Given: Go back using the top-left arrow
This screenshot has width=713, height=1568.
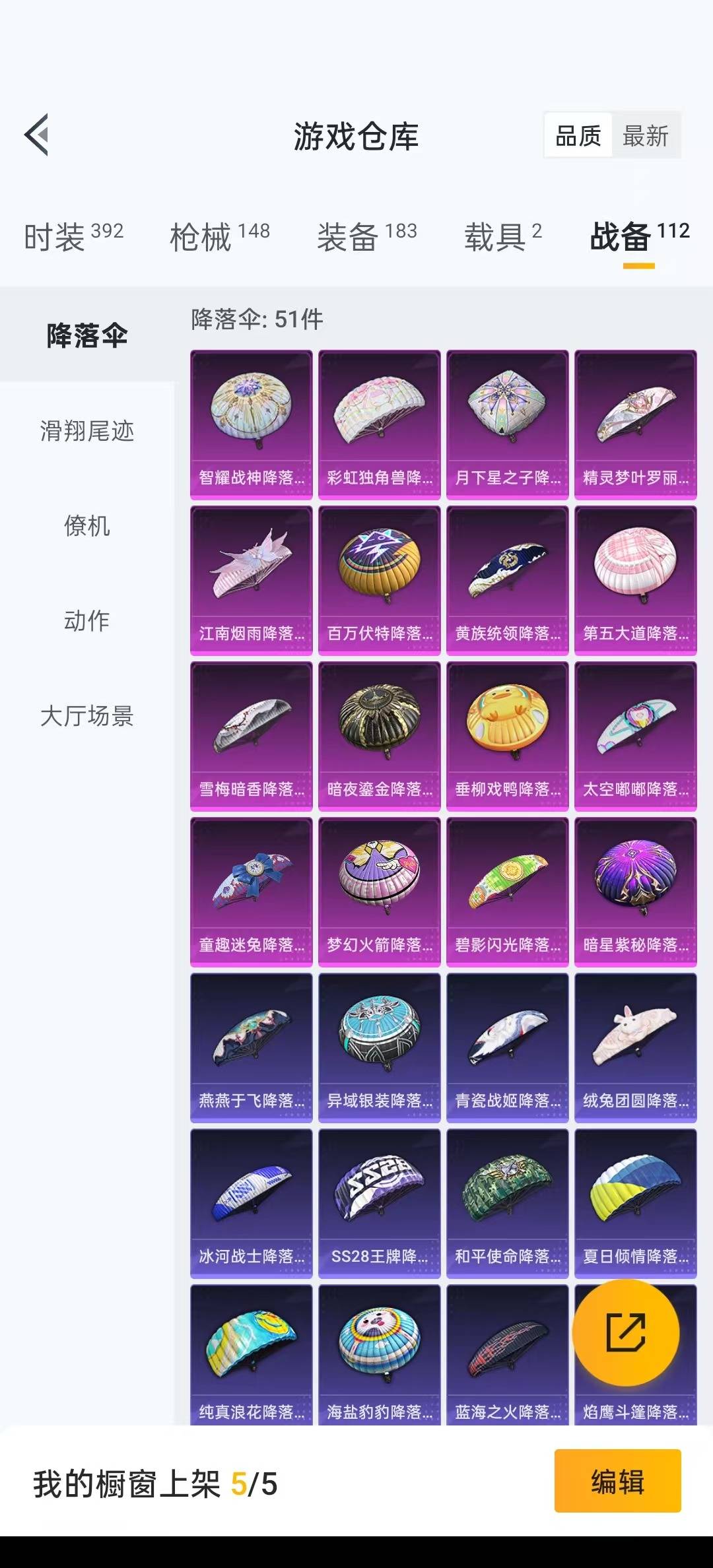Looking at the screenshot, I should (x=37, y=135).
